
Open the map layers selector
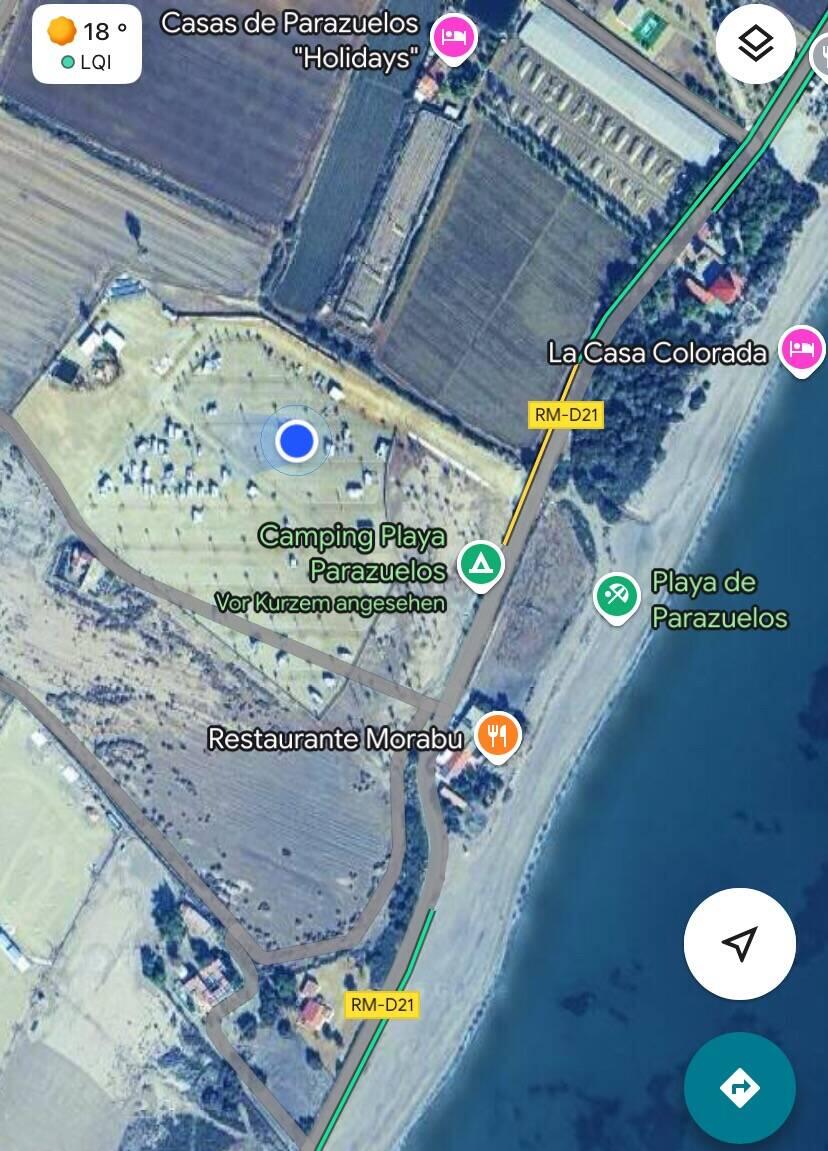click(x=755, y=43)
